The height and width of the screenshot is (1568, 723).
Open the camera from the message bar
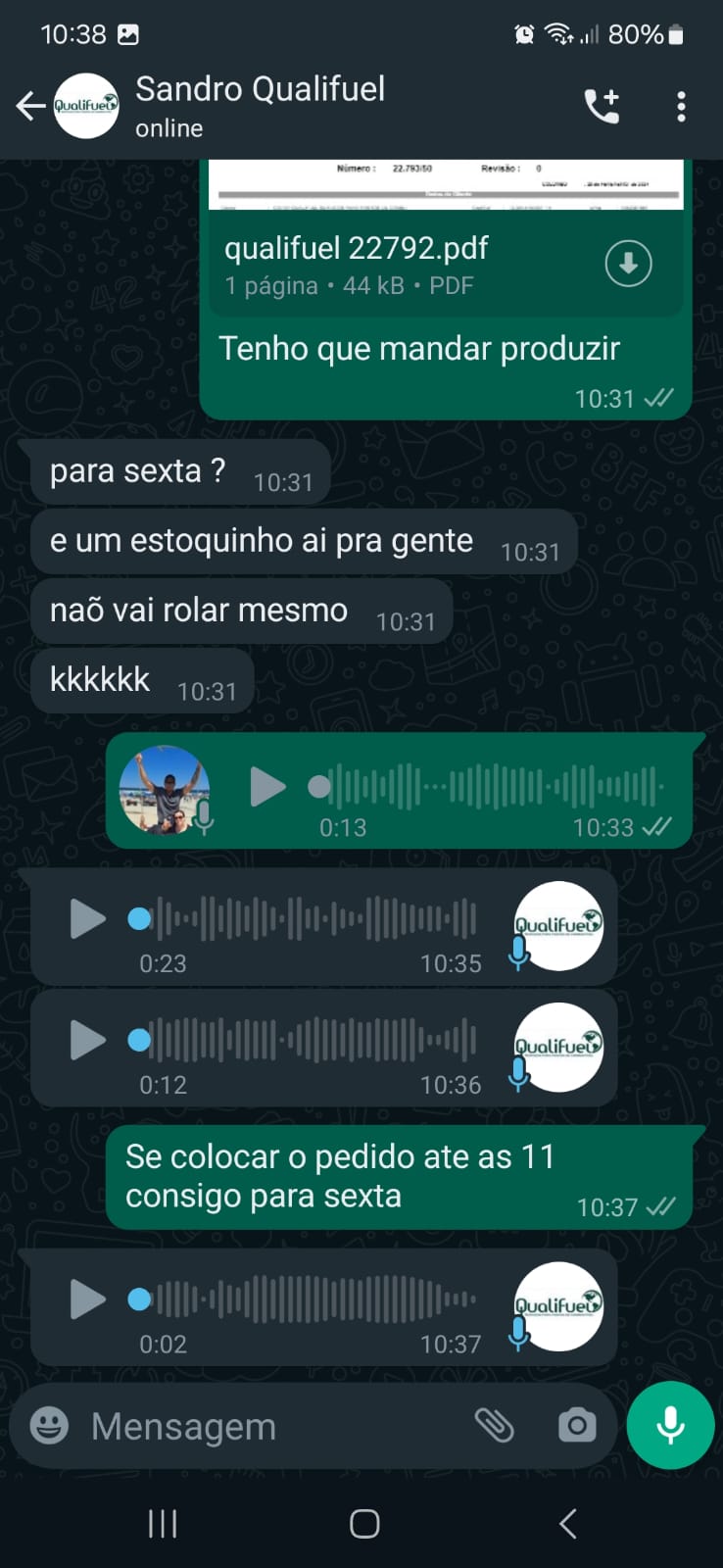click(577, 1426)
